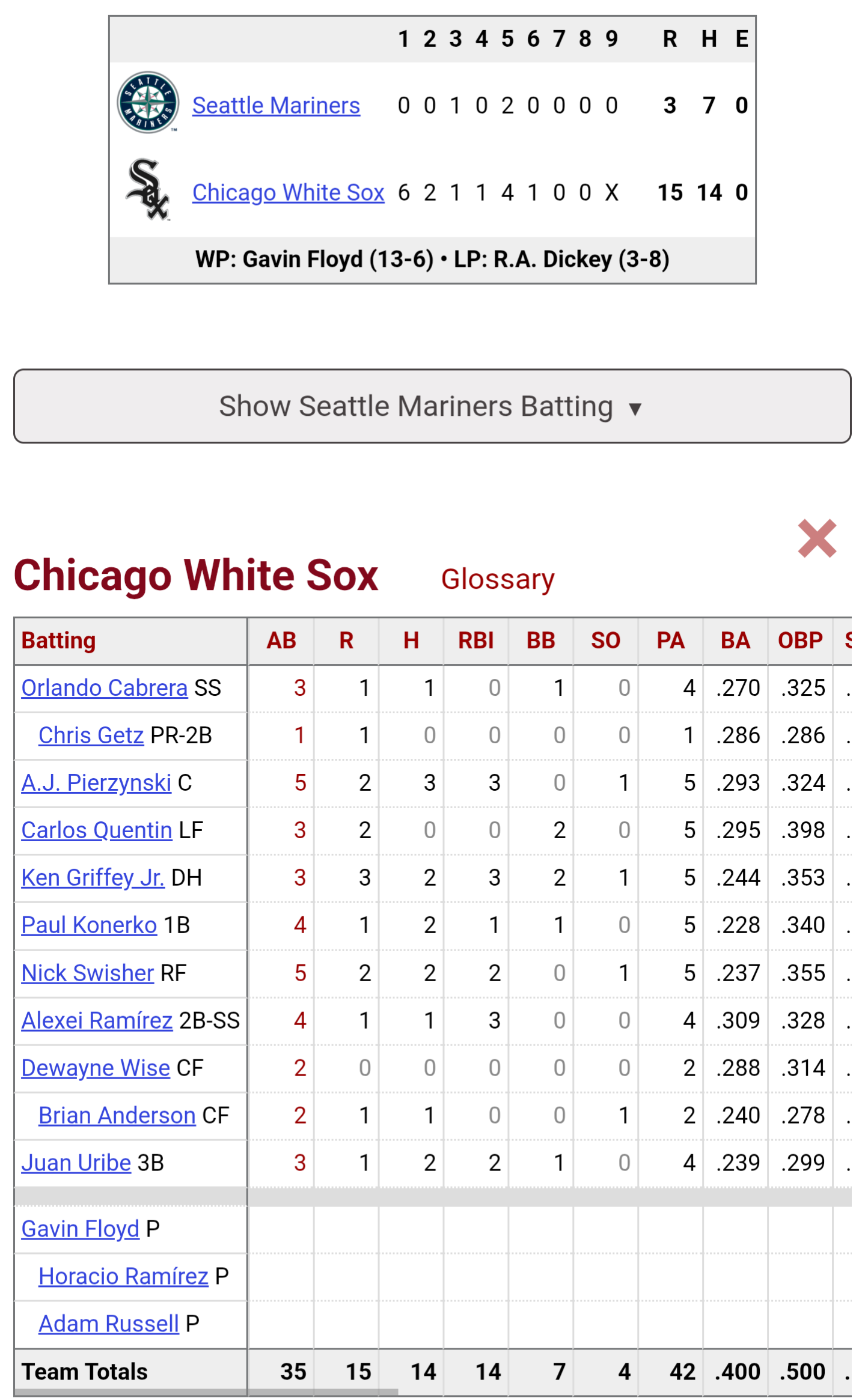Open Dewayne Wise's player page
The width and height of the screenshot is (865, 1400).
[x=96, y=1068]
